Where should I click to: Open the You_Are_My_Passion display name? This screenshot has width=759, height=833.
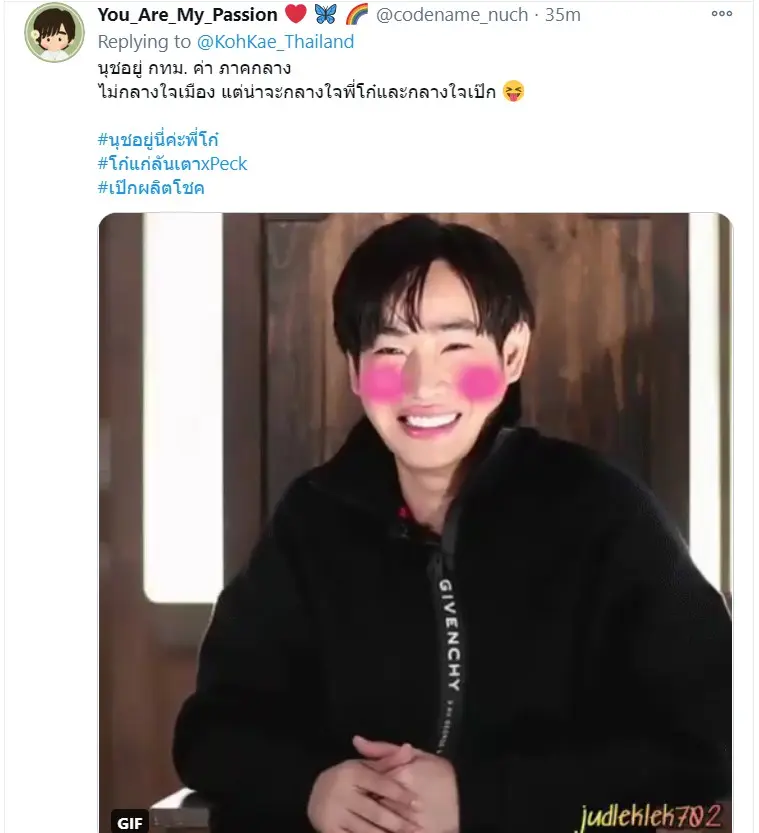(188, 15)
